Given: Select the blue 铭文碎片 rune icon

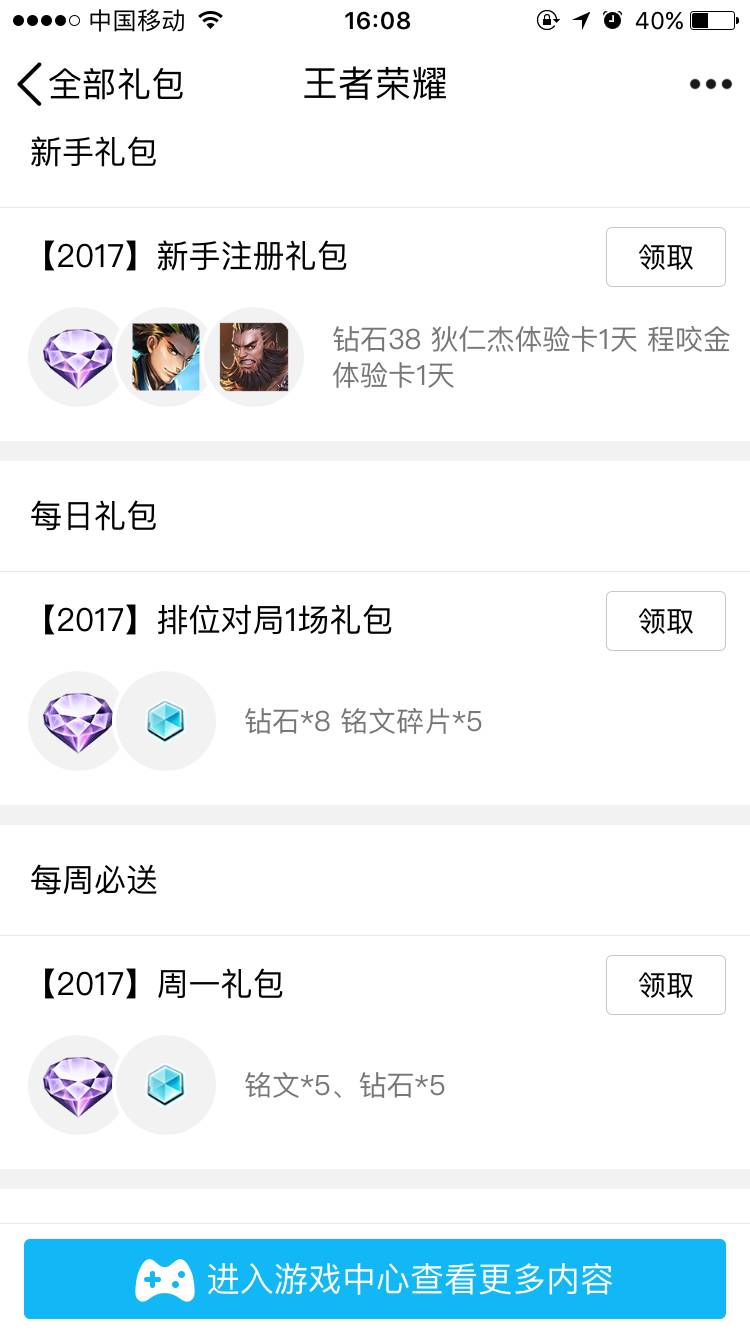Looking at the screenshot, I should (x=166, y=721).
